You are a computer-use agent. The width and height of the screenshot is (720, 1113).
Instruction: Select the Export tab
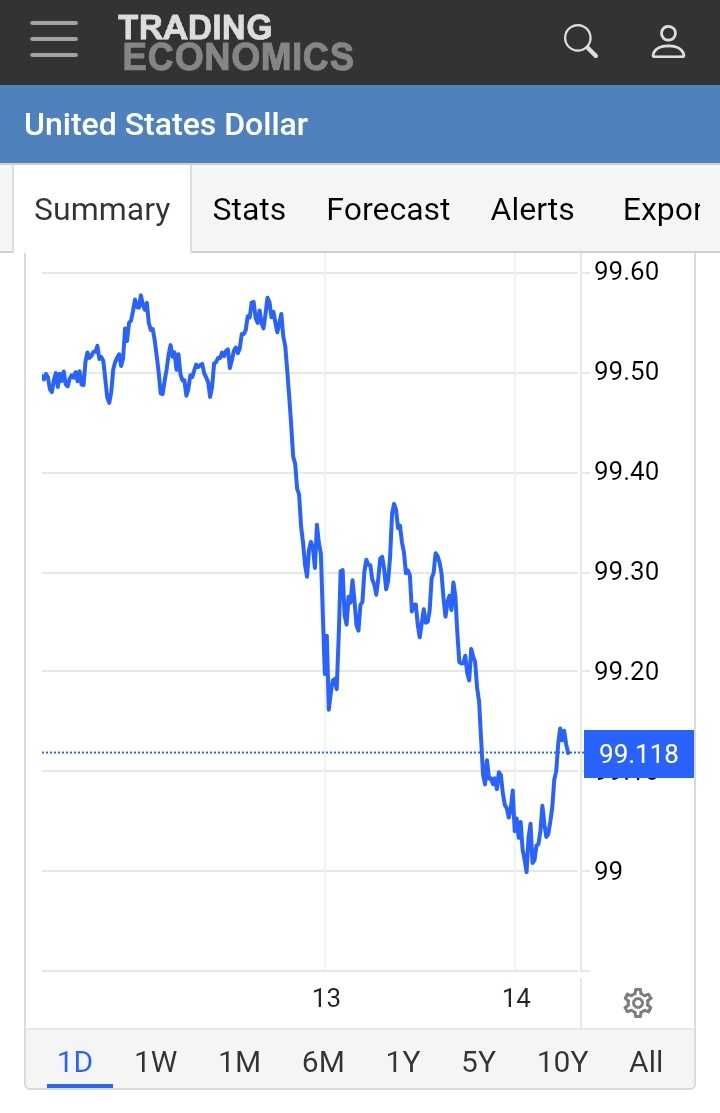661,210
